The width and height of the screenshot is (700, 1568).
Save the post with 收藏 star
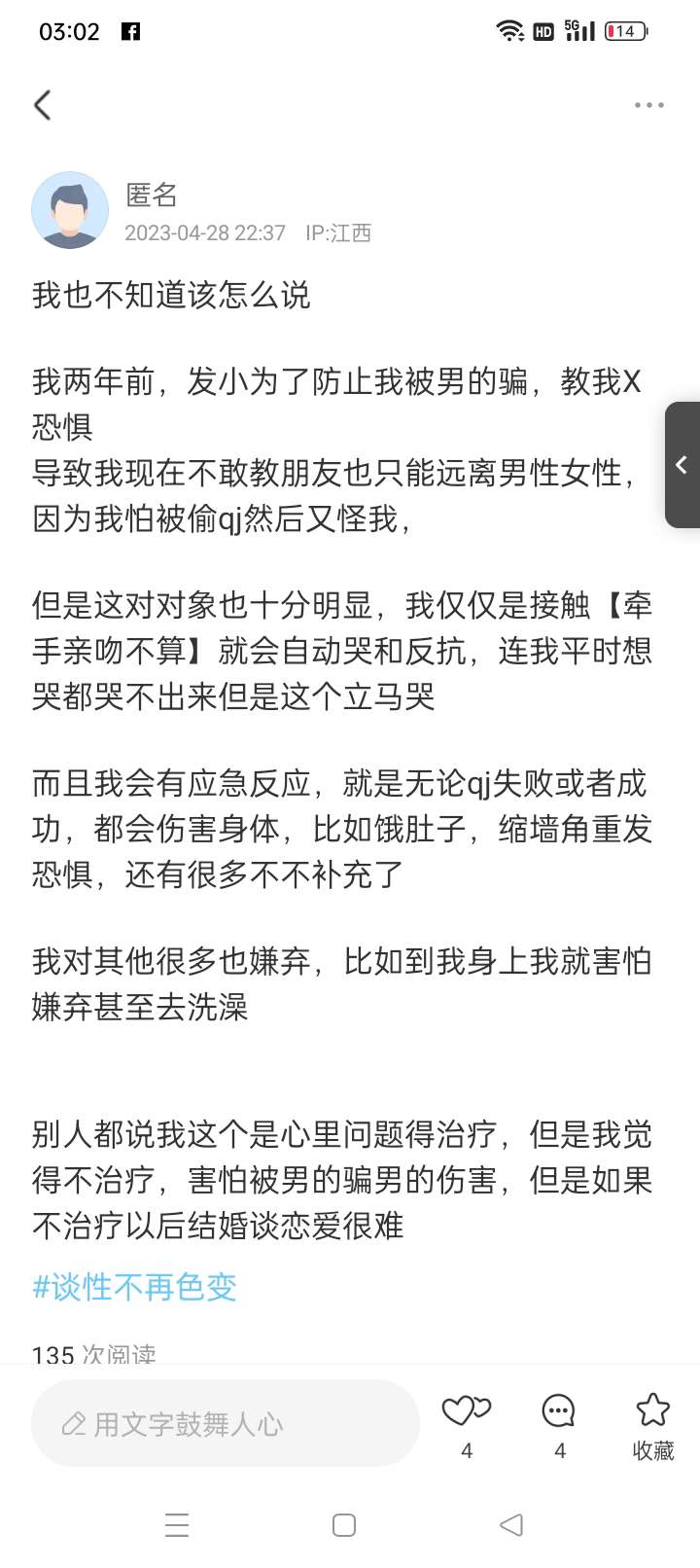[652, 1426]
